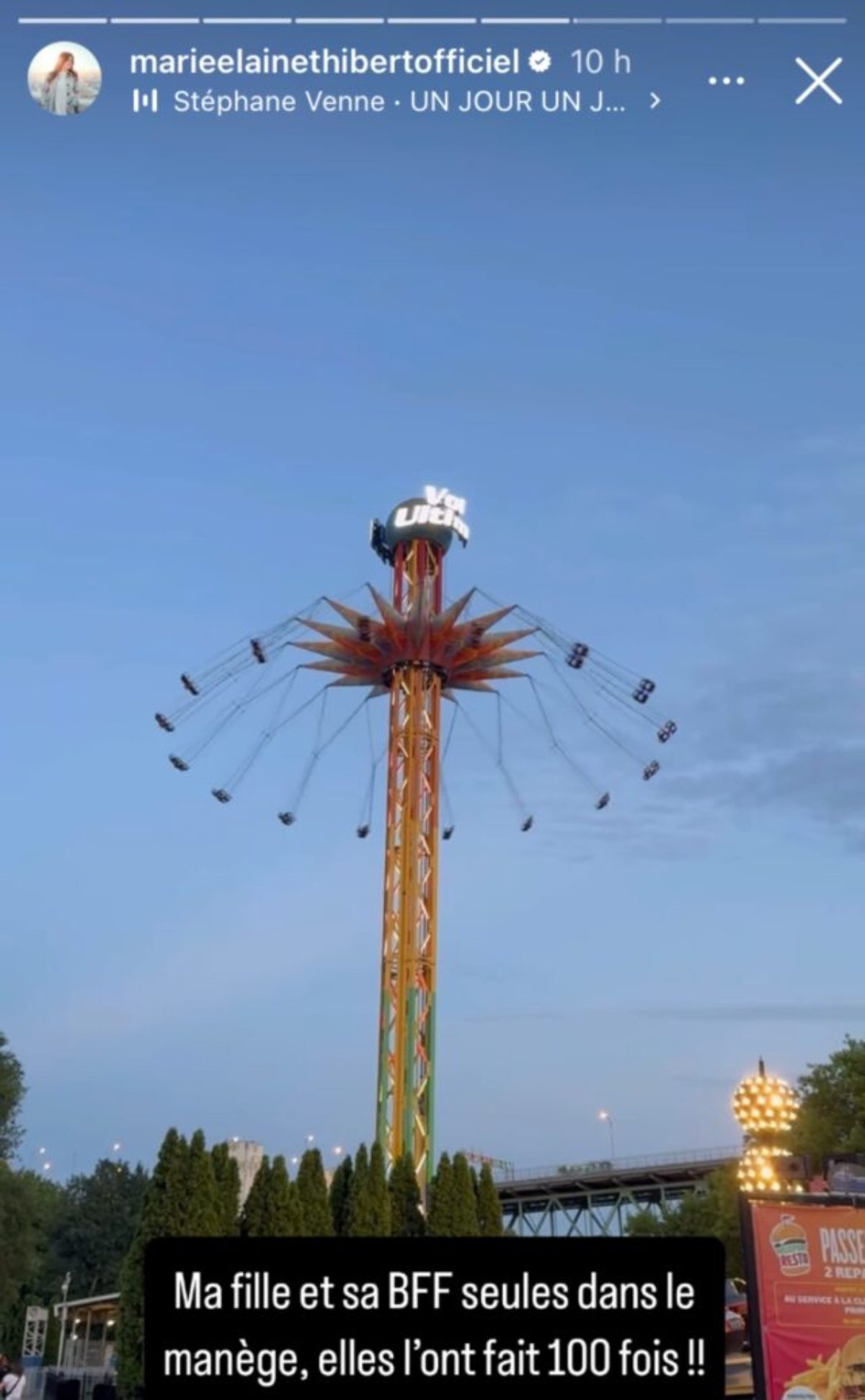Open marieelainethibertofficiel's profile picture
Image resolution: width=865 pixels, height=1400 pixels.
pyautogui.click(x=64, y=79)
